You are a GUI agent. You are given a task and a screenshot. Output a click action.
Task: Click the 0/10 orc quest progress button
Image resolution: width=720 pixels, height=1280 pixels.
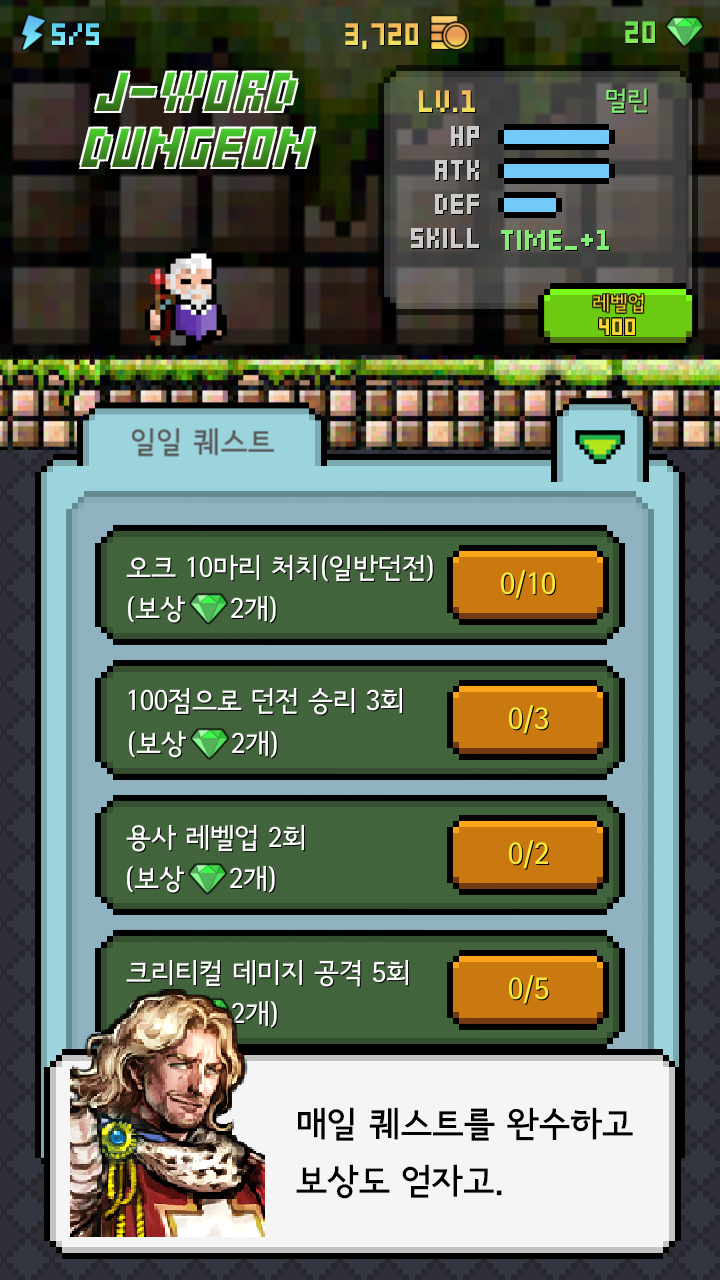pos(529,586)
